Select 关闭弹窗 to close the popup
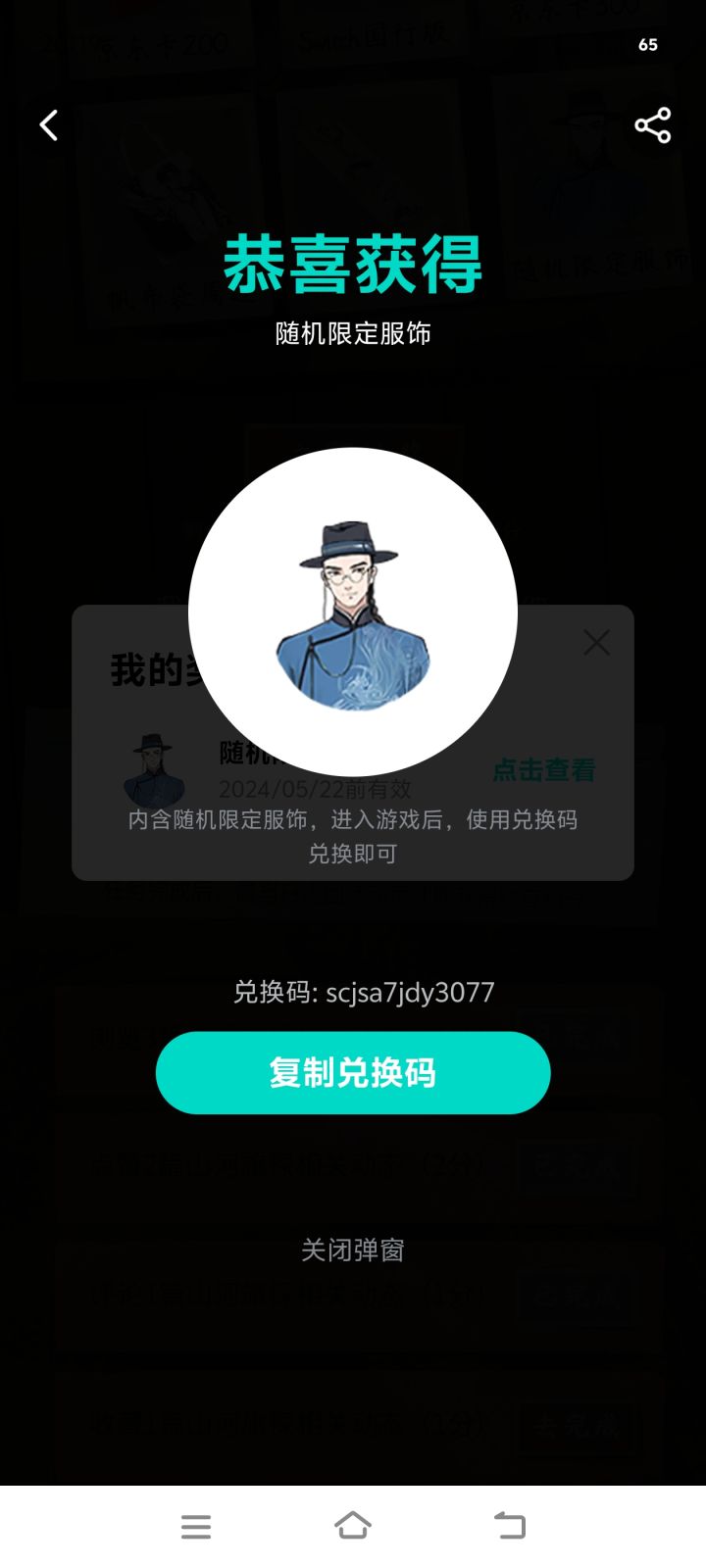Viewport: 706px width, 1568px height. [x=353, y=1249]
